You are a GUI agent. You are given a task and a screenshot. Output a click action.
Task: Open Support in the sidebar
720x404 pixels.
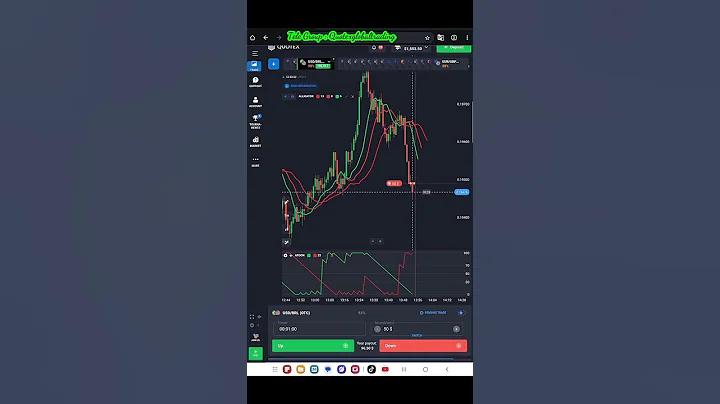coord(255,82)
